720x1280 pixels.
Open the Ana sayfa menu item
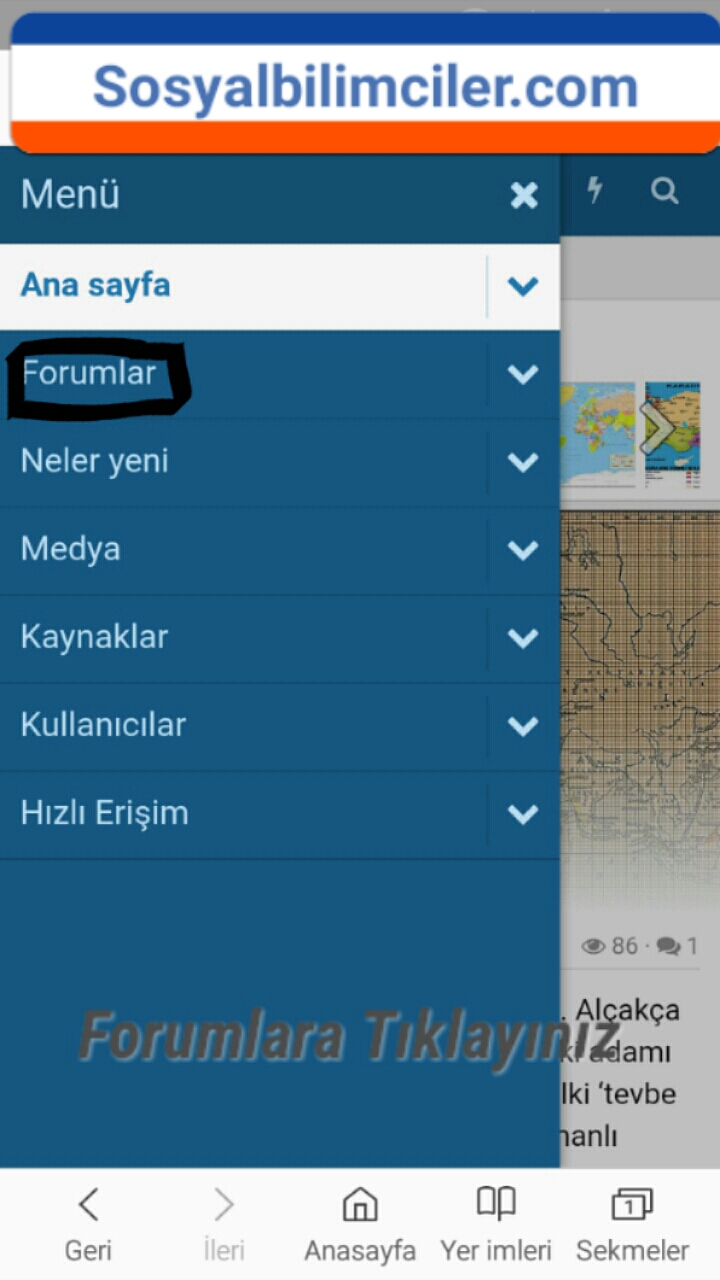pos(96,286)
